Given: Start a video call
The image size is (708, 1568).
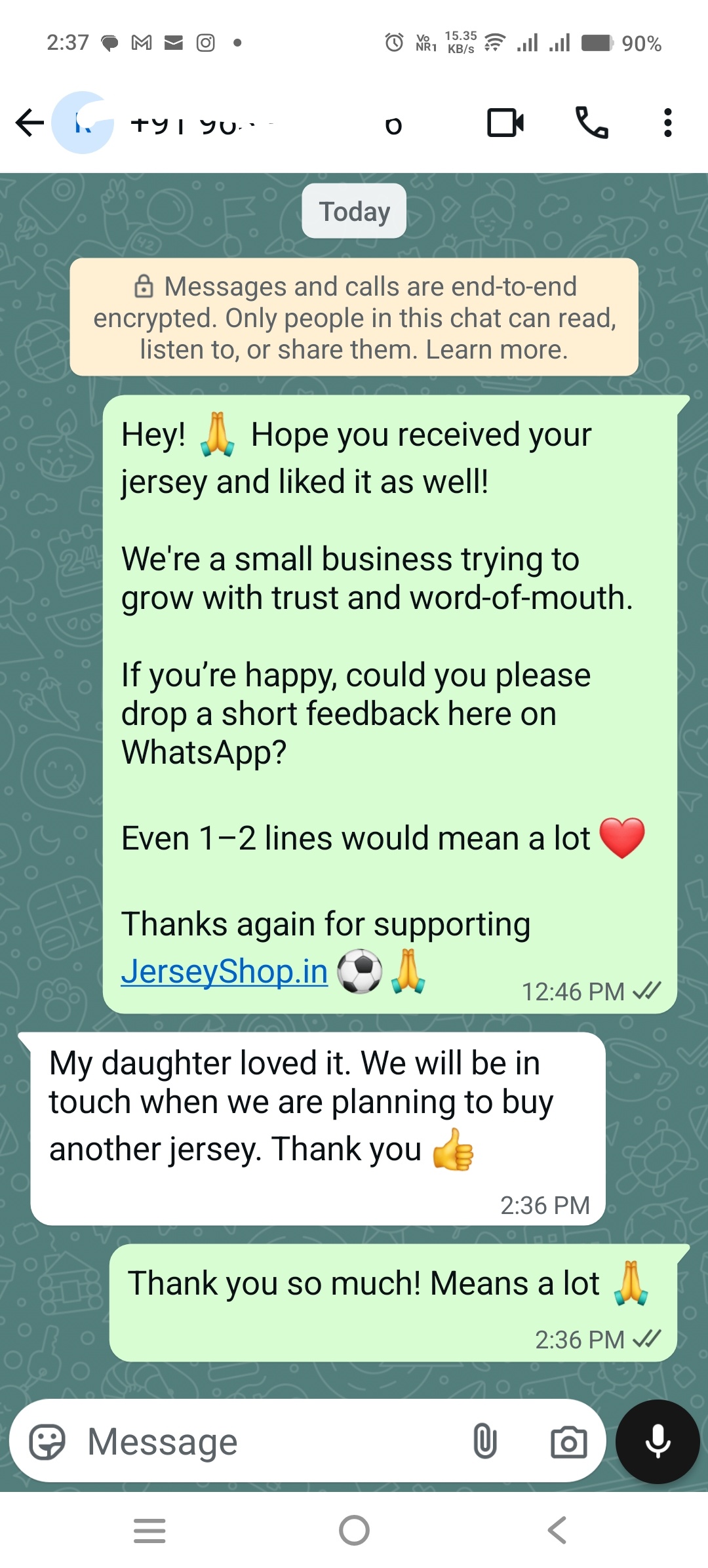Looking at the screenshot, I should [x=505, y=123].
